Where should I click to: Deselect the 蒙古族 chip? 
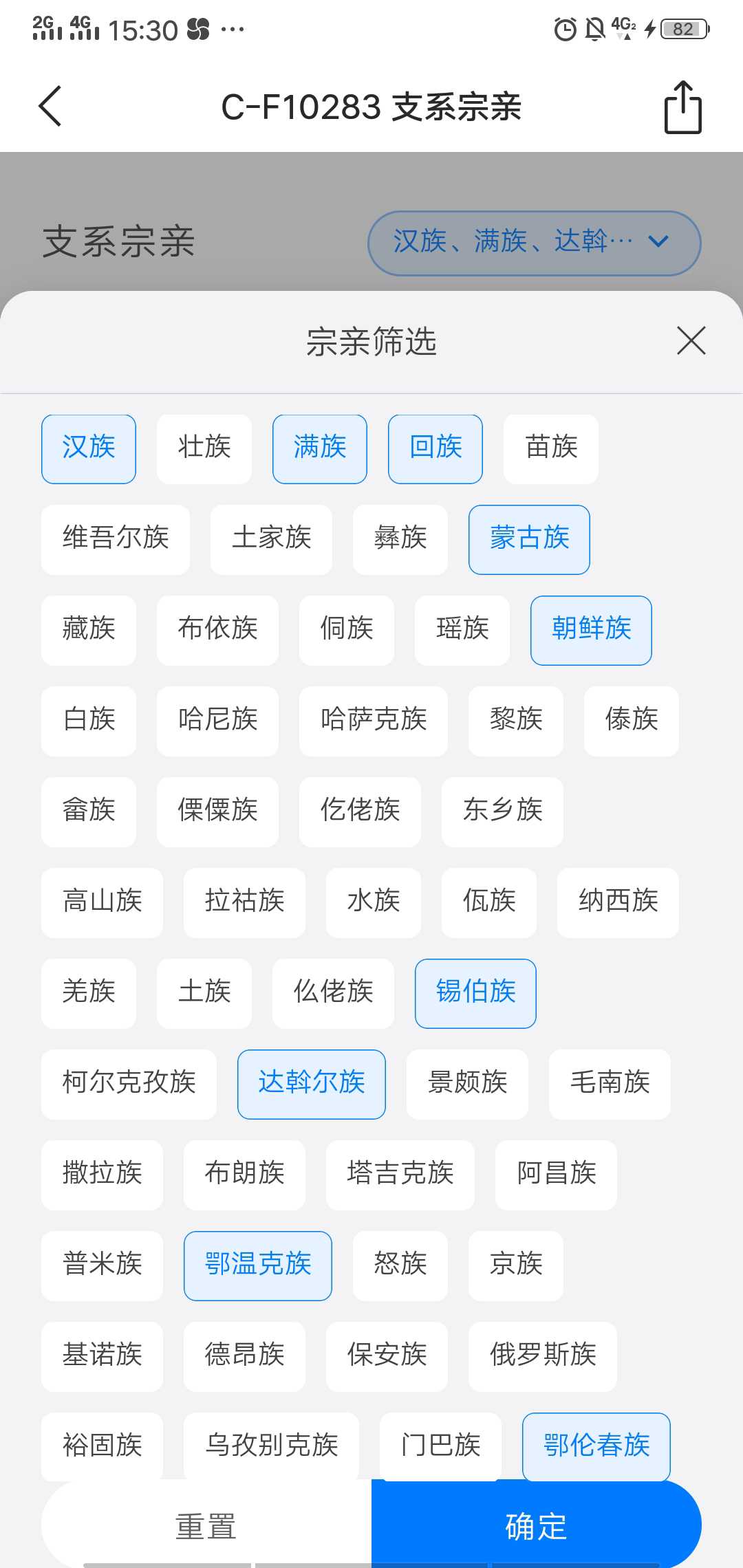pyautogui.click(x=529, y=540)
